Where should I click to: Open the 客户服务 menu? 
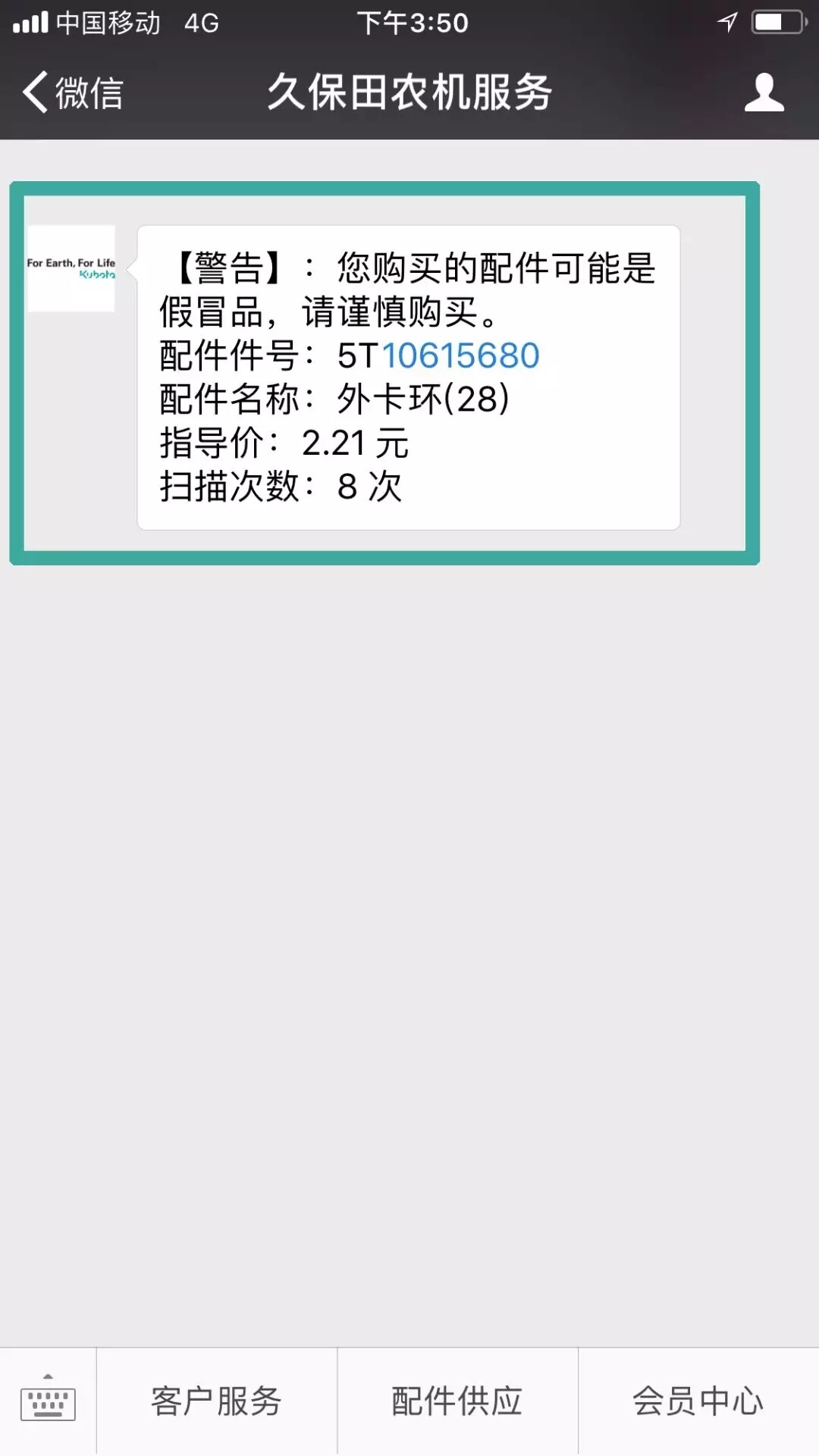click(216, 1401)
